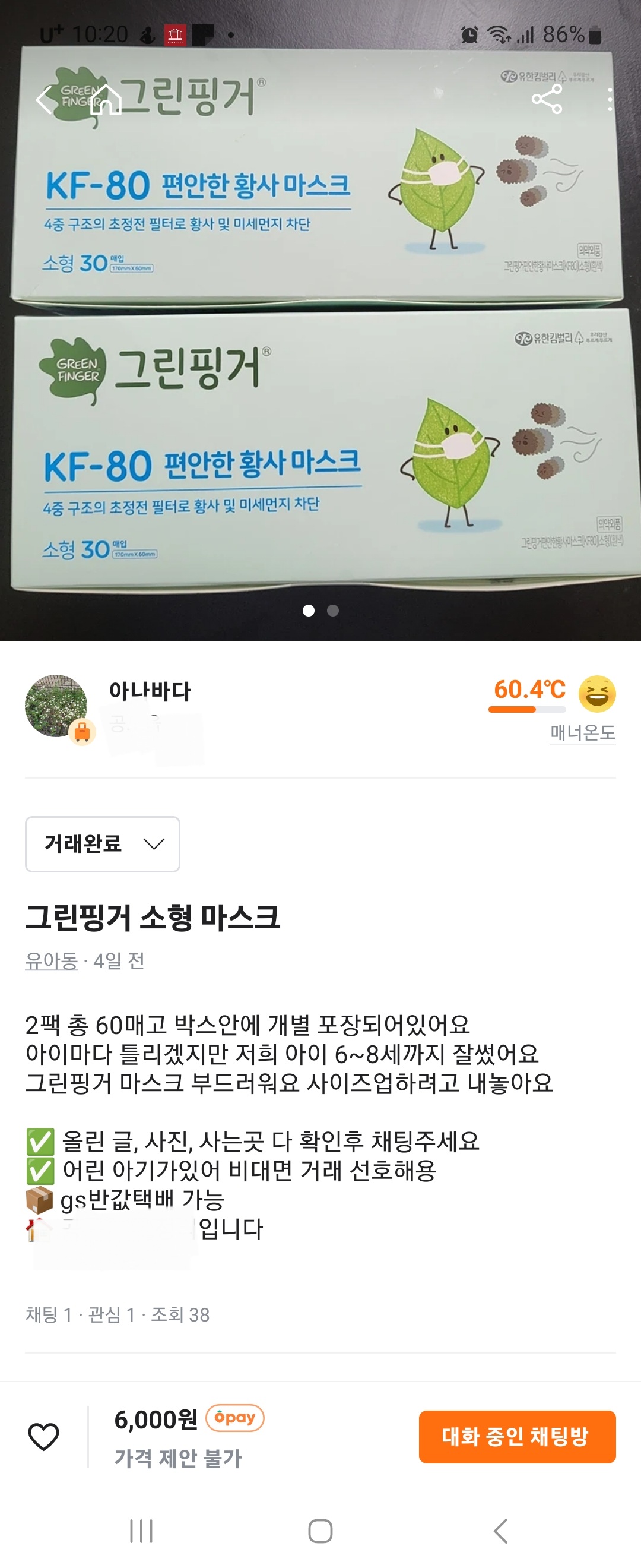This screenshot has height=1568, width=641.
Task: Tap the home icon in the top bar
Action: pos(106,100)
